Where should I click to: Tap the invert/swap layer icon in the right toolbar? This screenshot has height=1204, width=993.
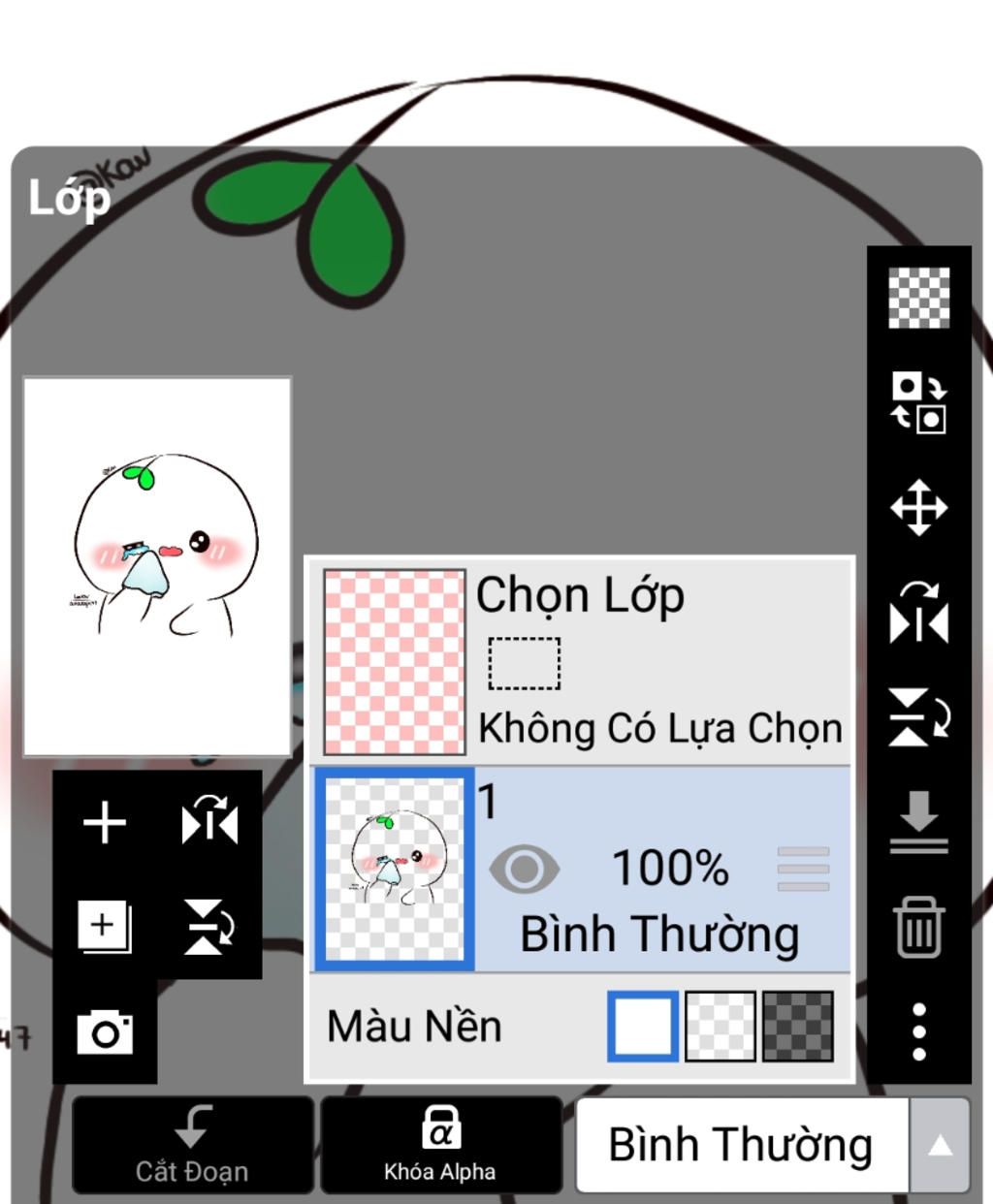click(x=918, y=401)
